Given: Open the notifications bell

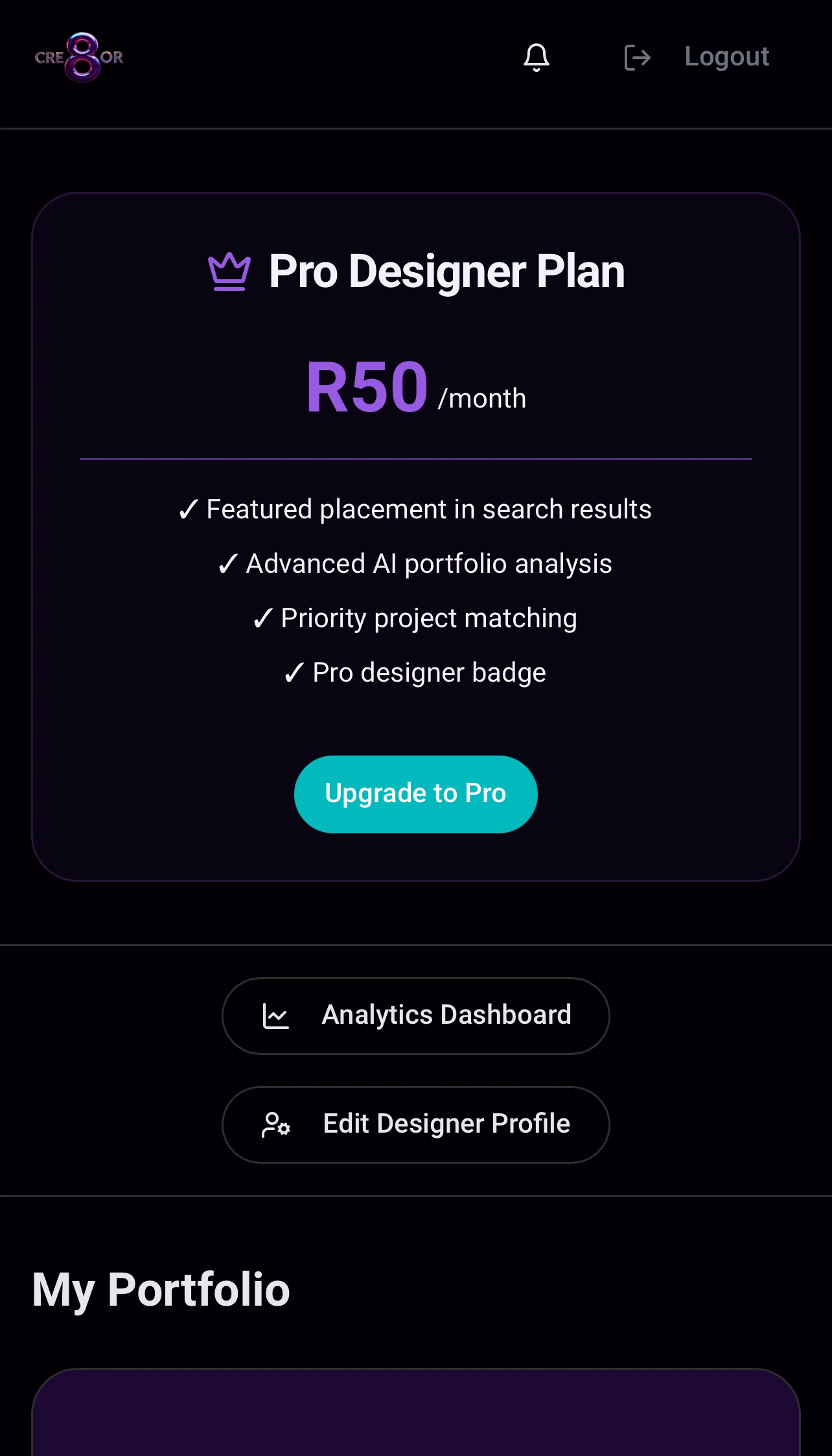Looking at the screenshot, I should coord(537,57).
